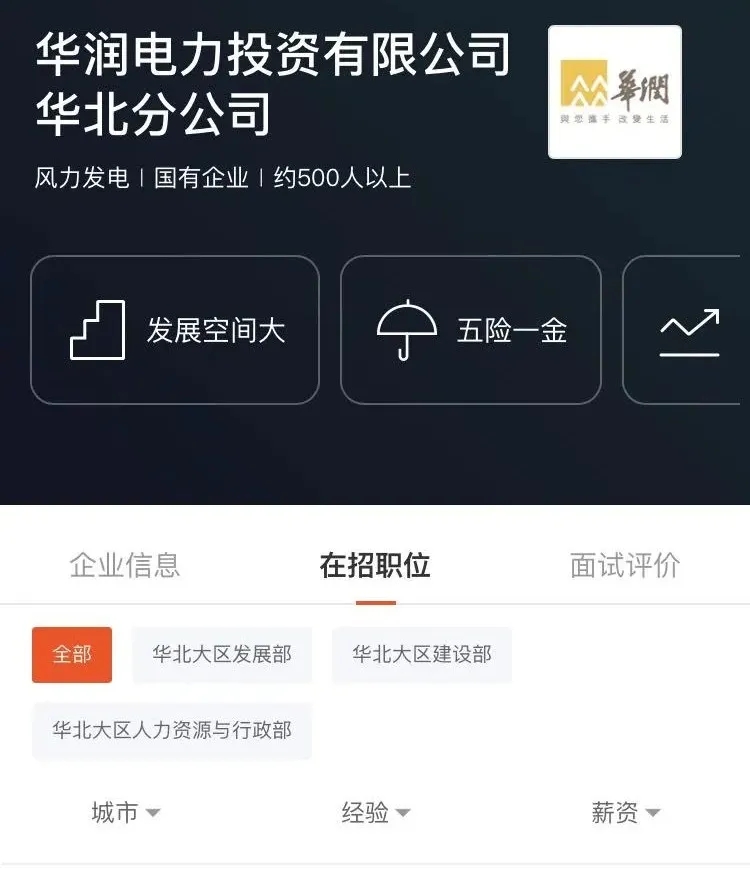Viewport: 750px width, 873px height.
Task: Filter by 华北大区发展部 chip
Action: 222,655
